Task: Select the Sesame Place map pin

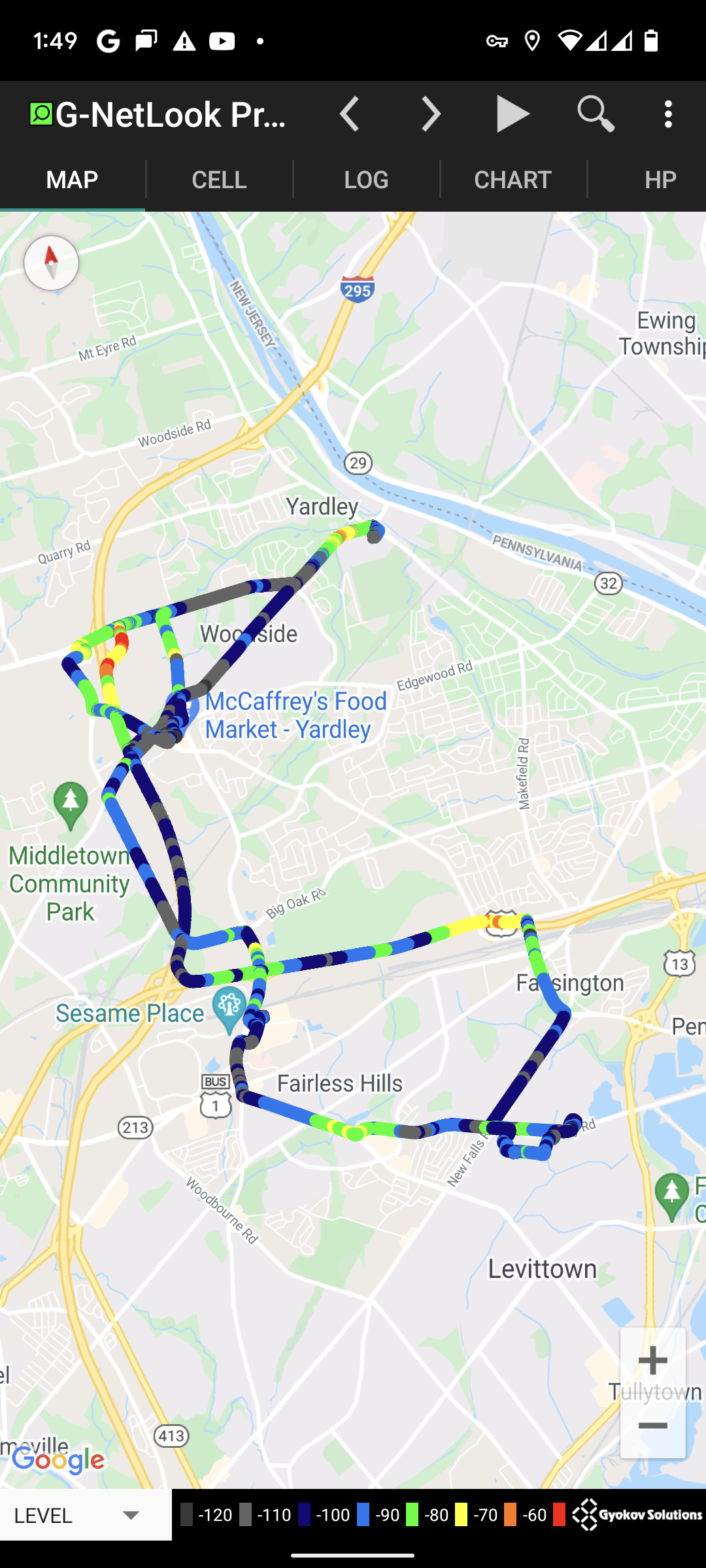Action: tap(229, 1008)
